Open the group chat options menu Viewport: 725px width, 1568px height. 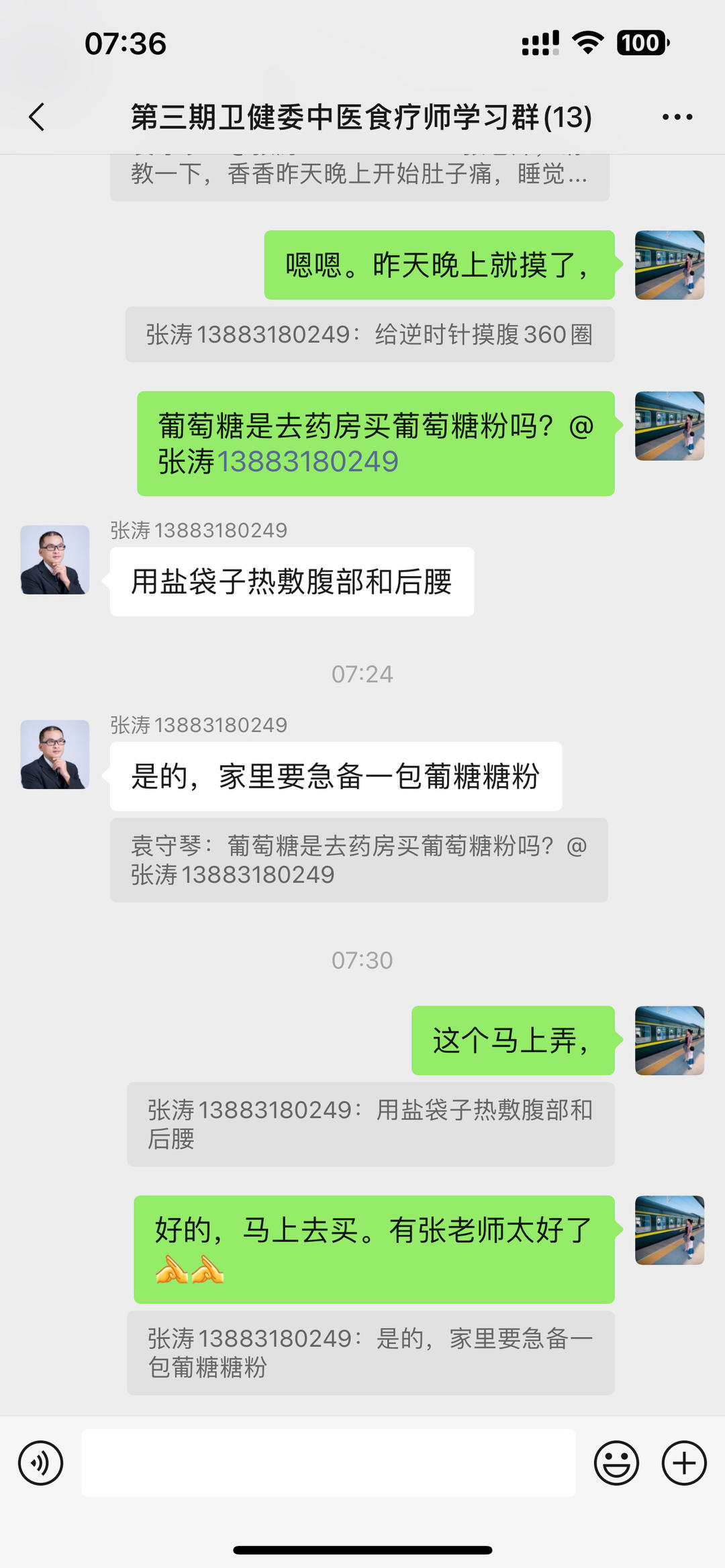click(x=677, y=117)
